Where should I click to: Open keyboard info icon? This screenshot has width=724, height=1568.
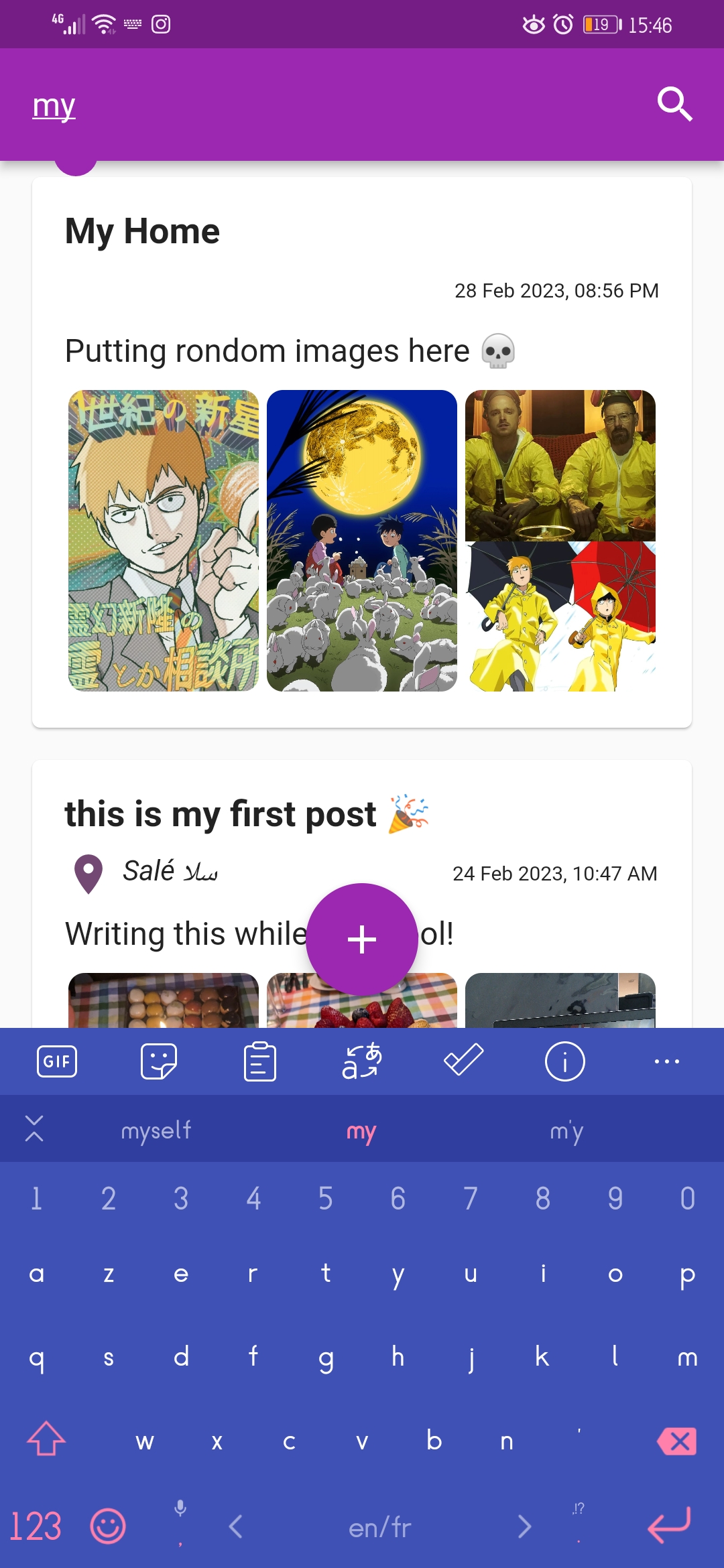pyautogui.click(x=565, y=1061)
